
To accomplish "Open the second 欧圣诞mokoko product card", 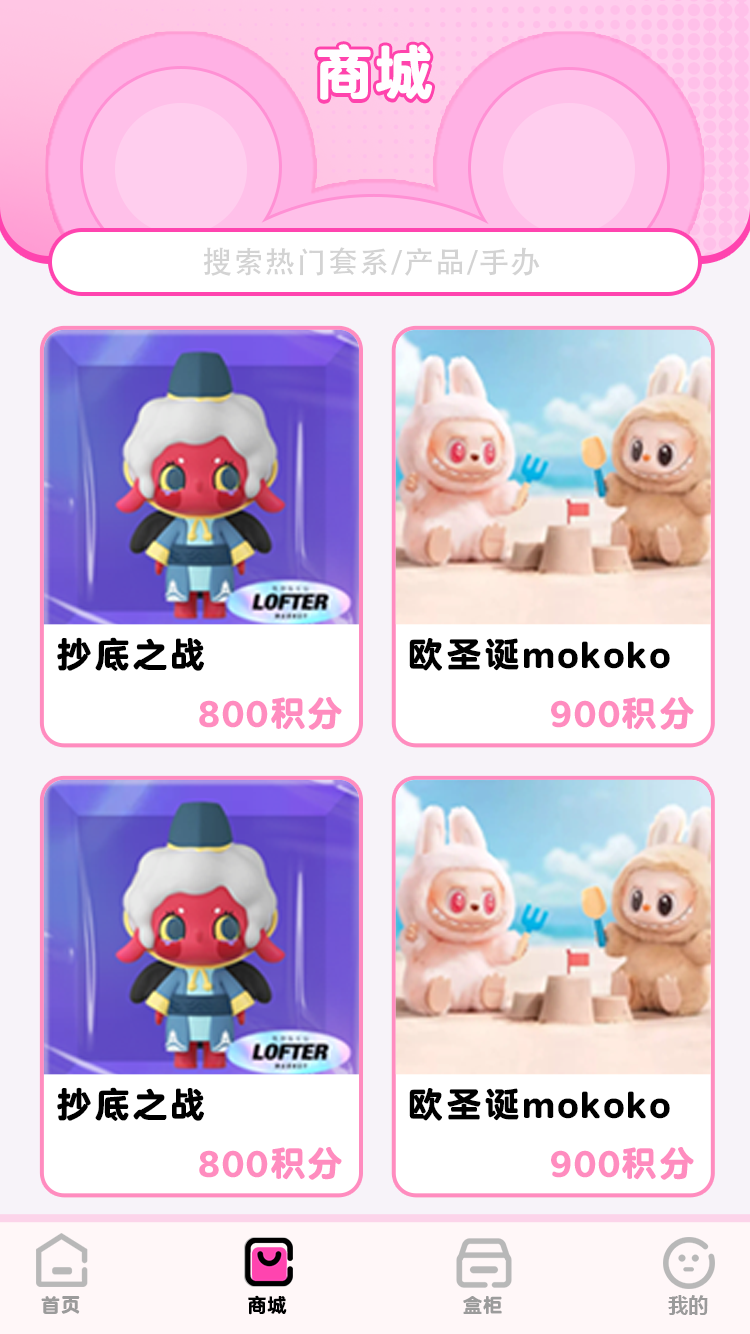I will [553, 986].
